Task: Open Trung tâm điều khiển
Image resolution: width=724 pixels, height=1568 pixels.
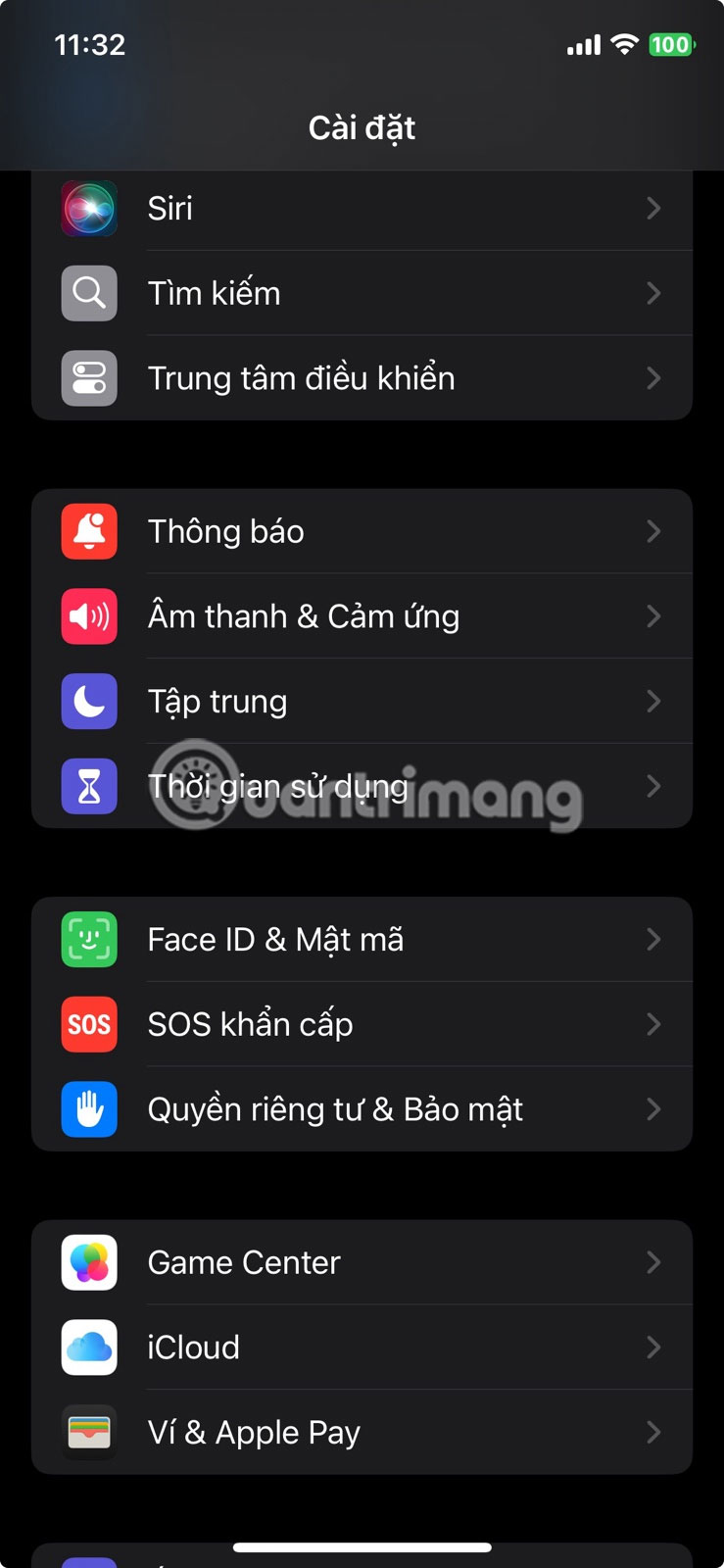Action: point(362,378)
